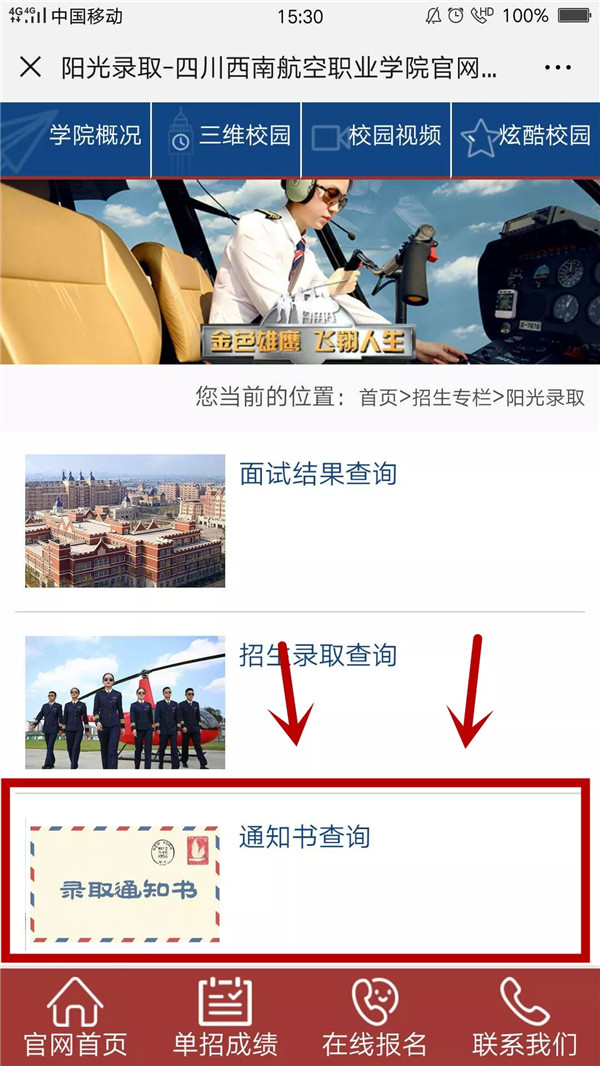Screen dimensions: 600x1066
Task: Open 招生录取查询 entry
Action: coord(318,656)
